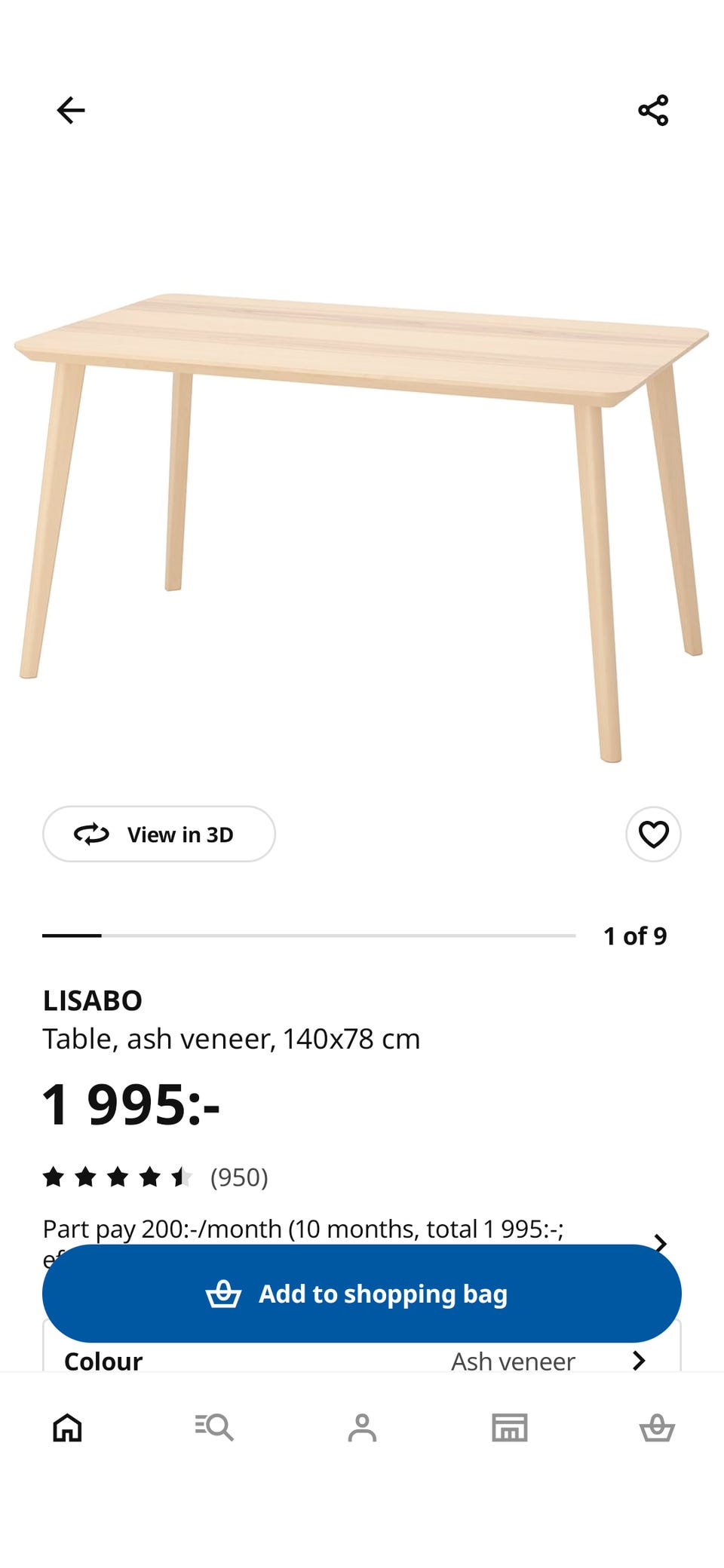Open the shopping bag tab
This screenshot has height=1568, width=724.
click(x=657, y=1427)
